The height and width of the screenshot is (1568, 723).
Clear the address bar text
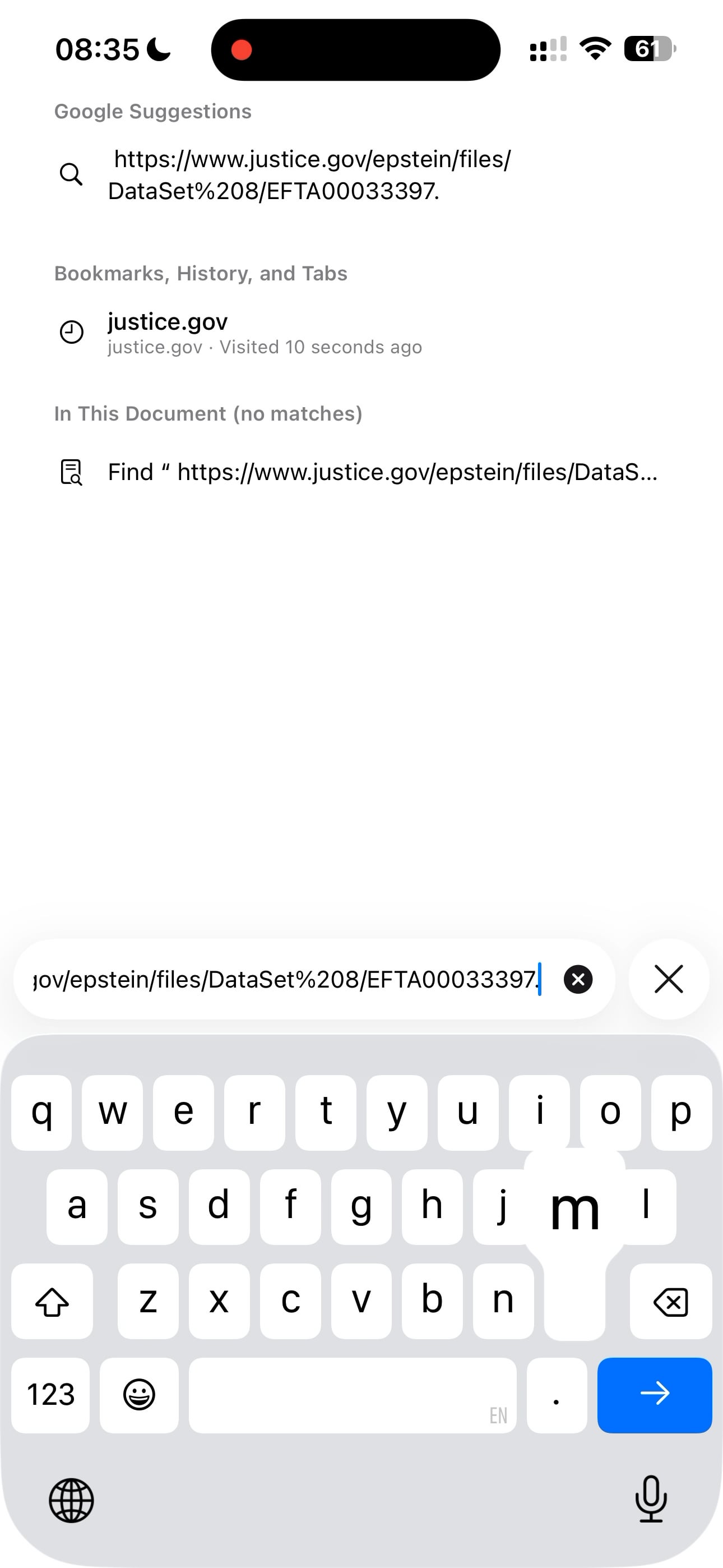click(x=577, y=979)
